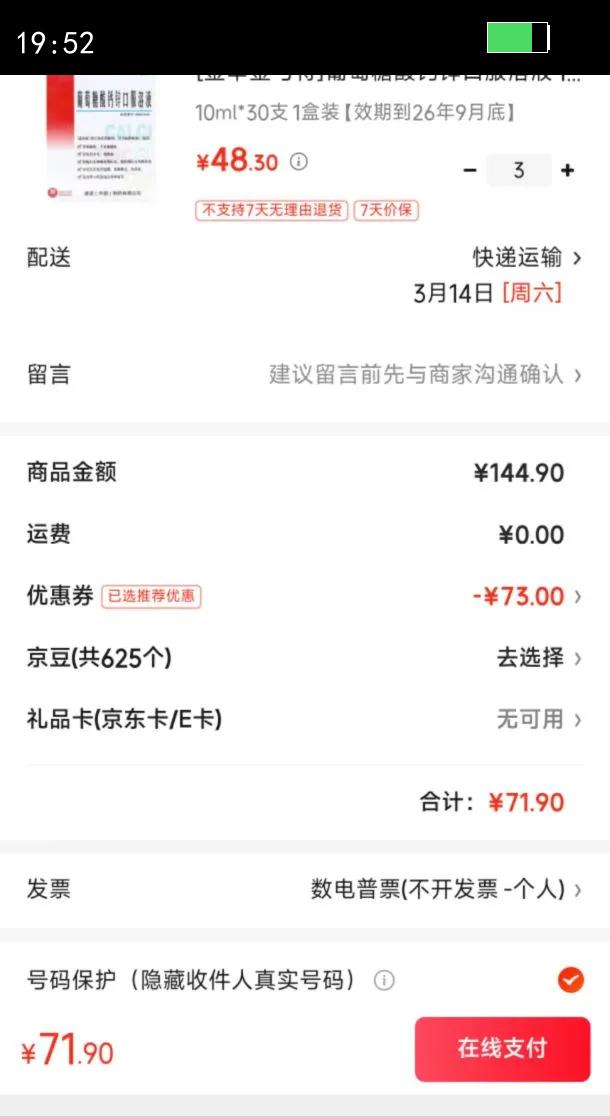The image size is (610, 1117).
Task: Increase the product quantity by one
Action: click(568, 170)
